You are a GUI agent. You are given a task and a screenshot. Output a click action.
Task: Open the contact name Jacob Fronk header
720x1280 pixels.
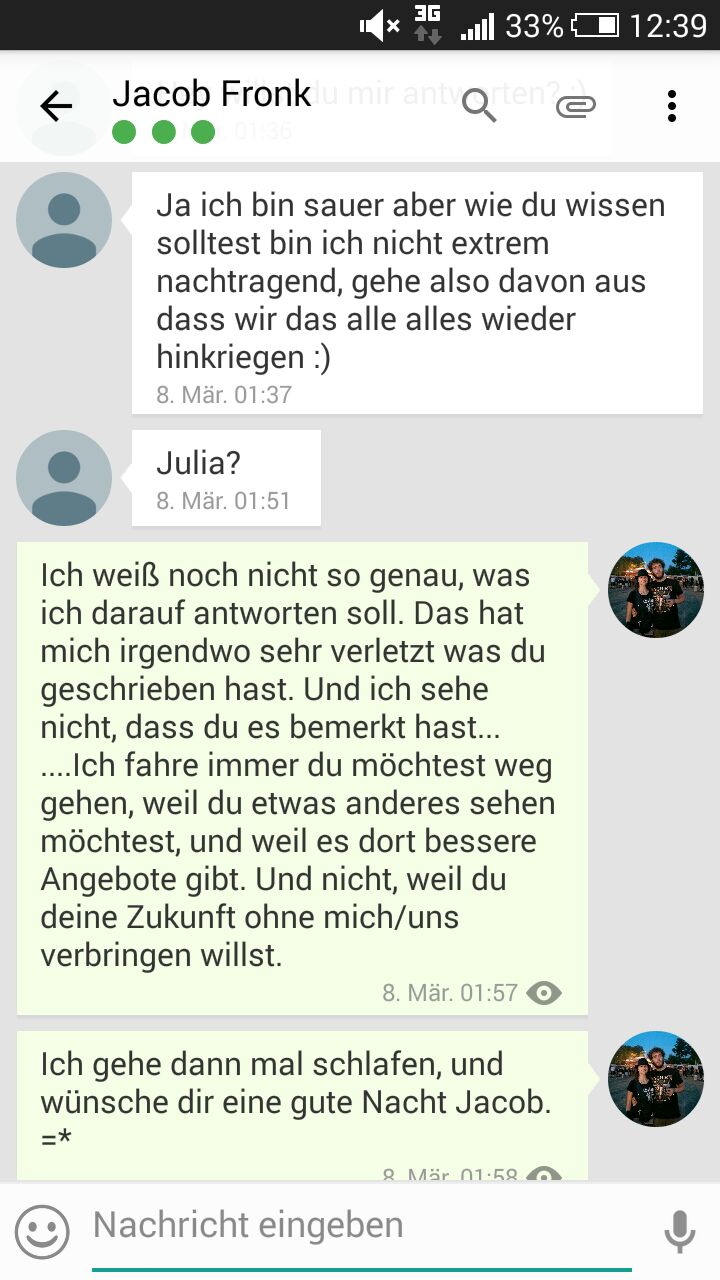[x=212, y=95]
